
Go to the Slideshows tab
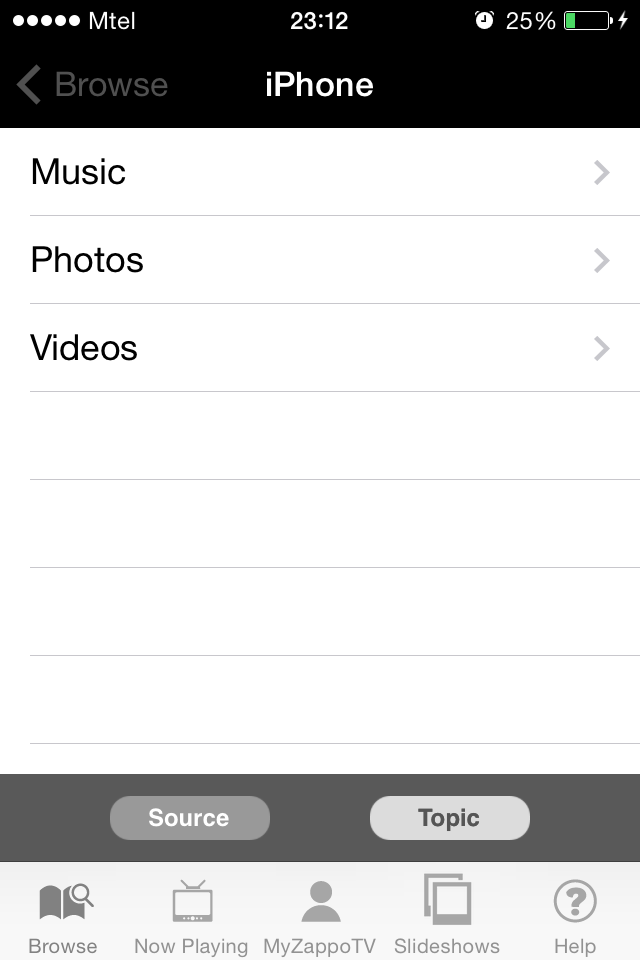(447, 916)
